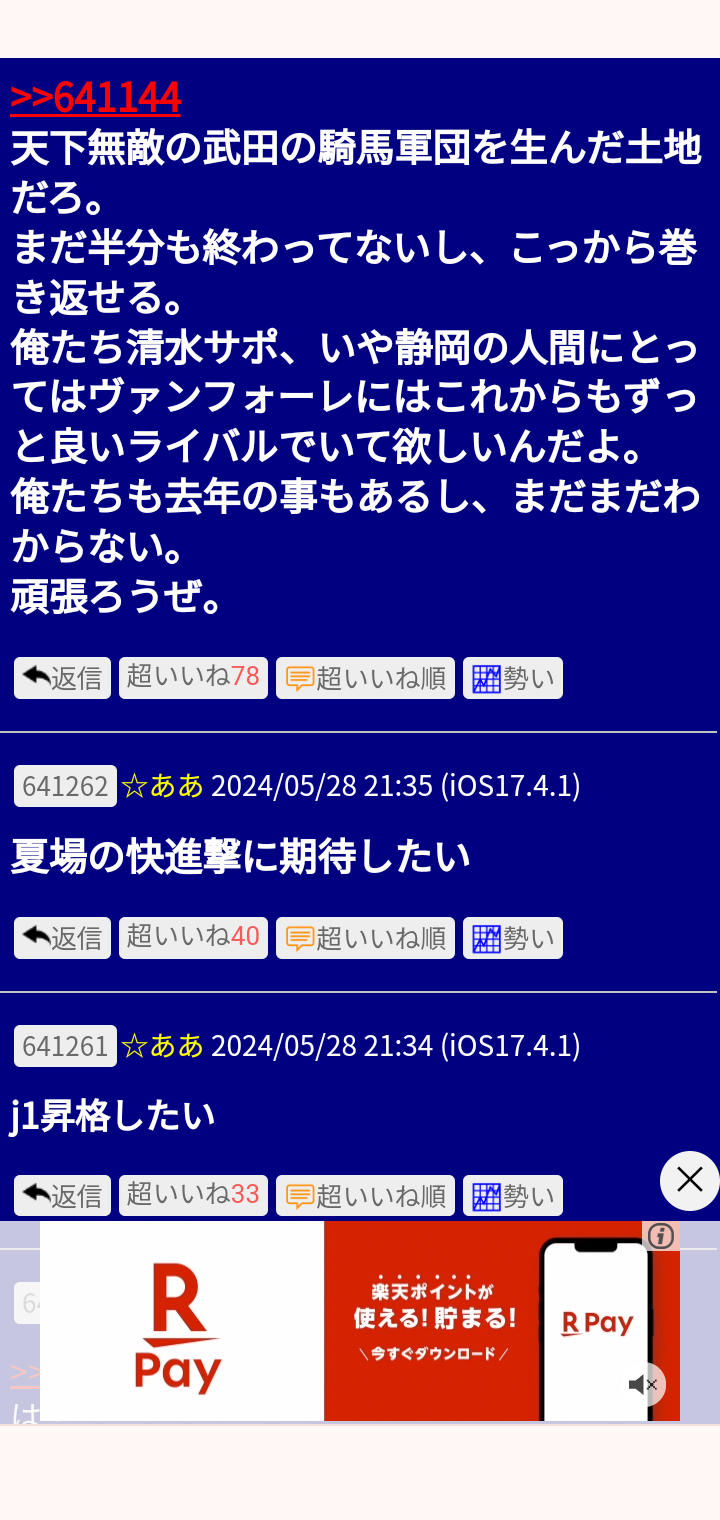
Task: Tap 超いいね with 78 likes
Action: tap(193, 678)
